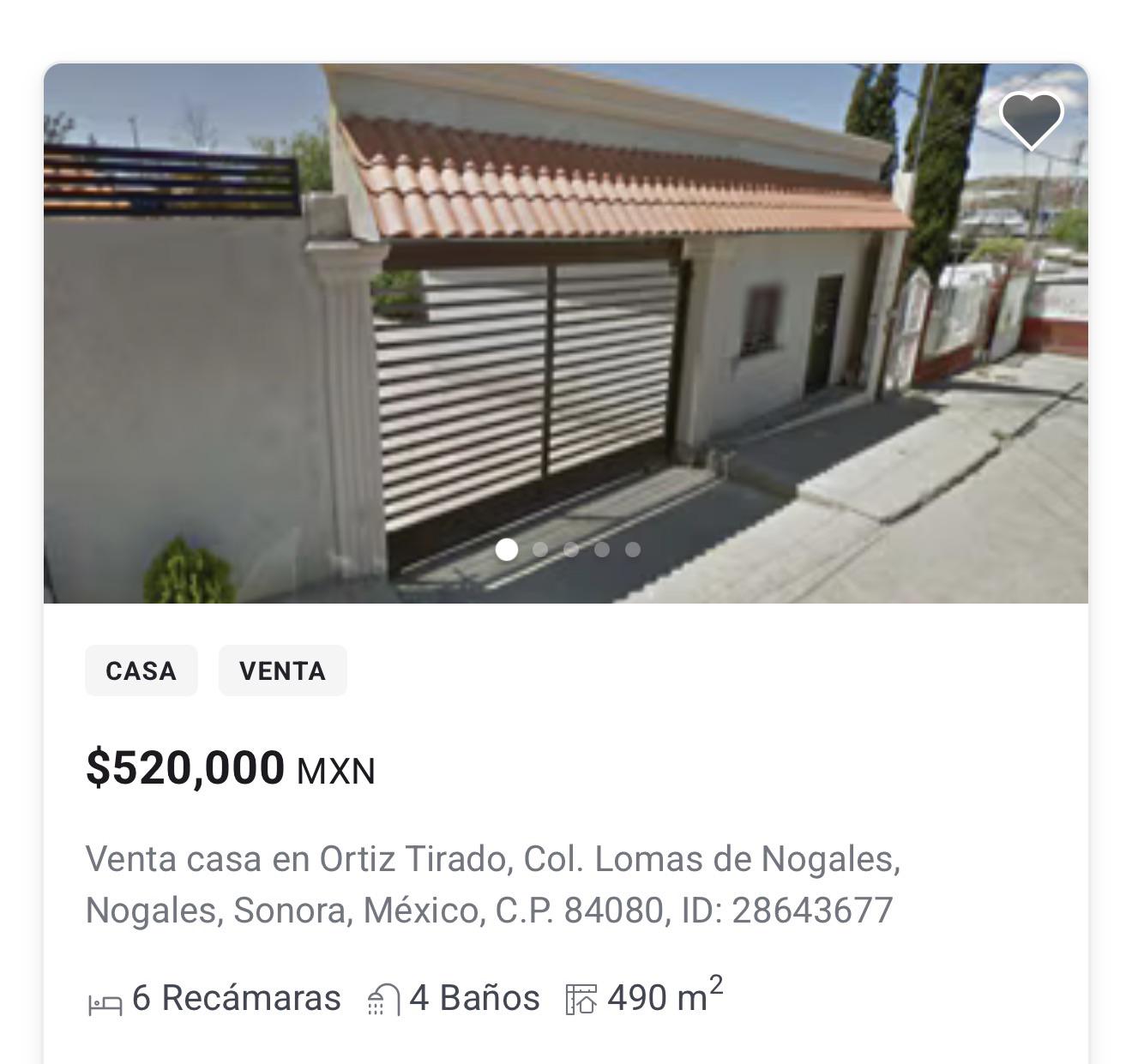This screenshot has width=1132, height=1064.
Task: Save this house with the heart icon
Action: tap(1031, 120)
